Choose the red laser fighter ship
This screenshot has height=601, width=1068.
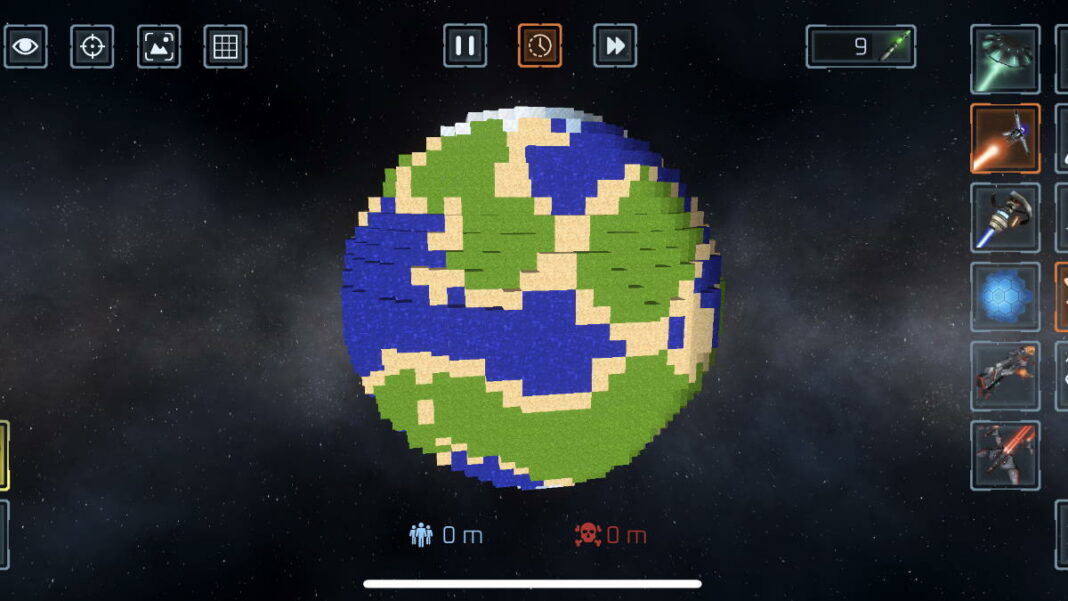coord(1005,455)
